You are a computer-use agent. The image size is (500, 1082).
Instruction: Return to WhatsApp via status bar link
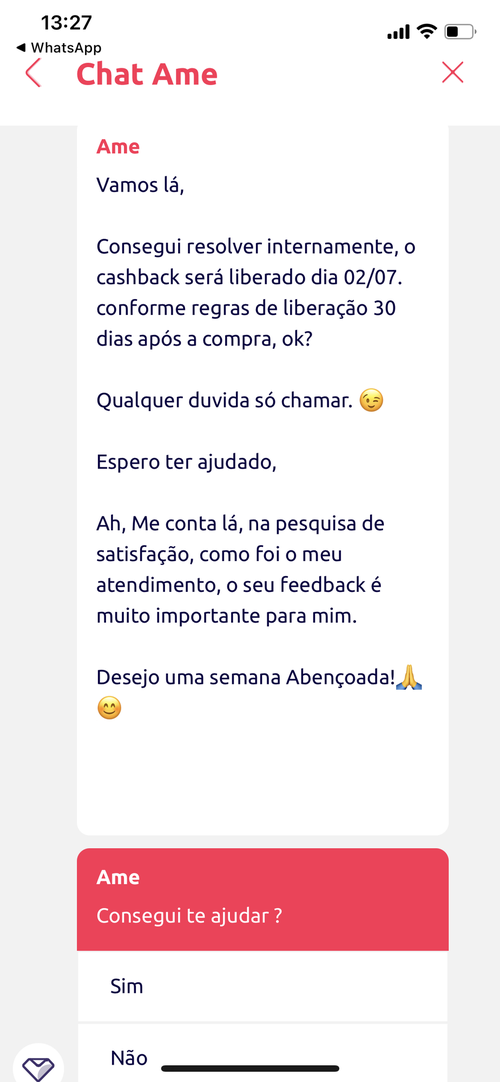(x=58, y=48)
